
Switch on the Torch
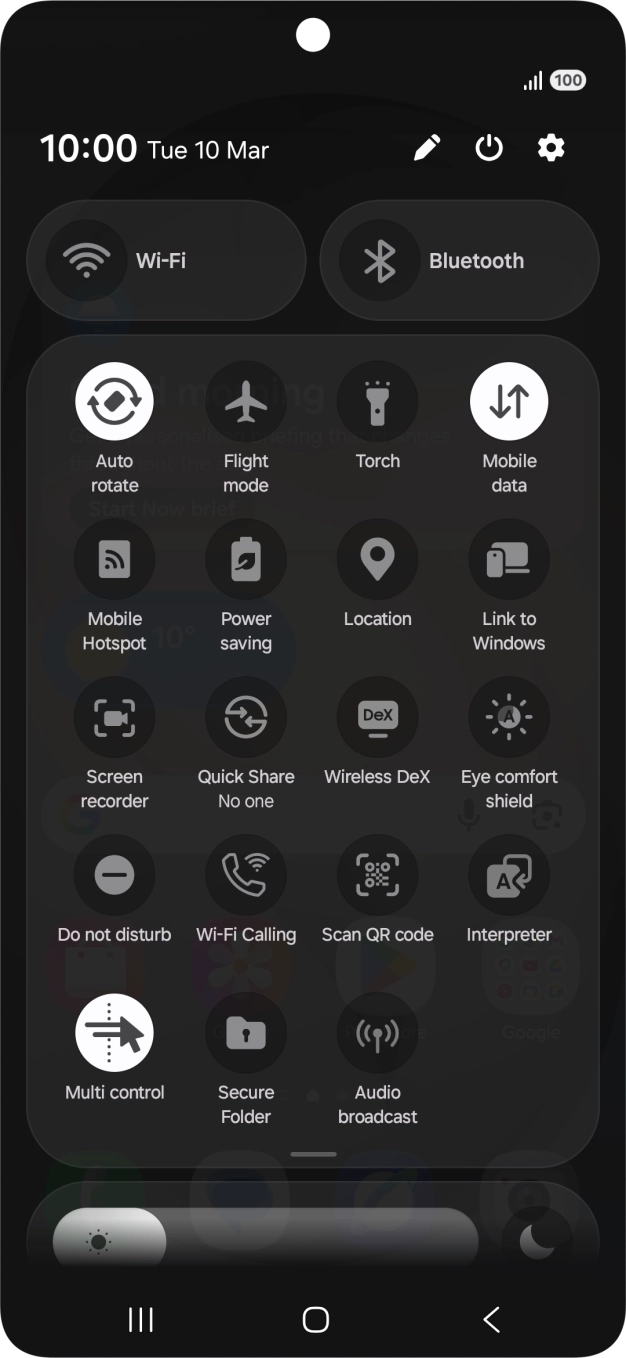[377, 402]
